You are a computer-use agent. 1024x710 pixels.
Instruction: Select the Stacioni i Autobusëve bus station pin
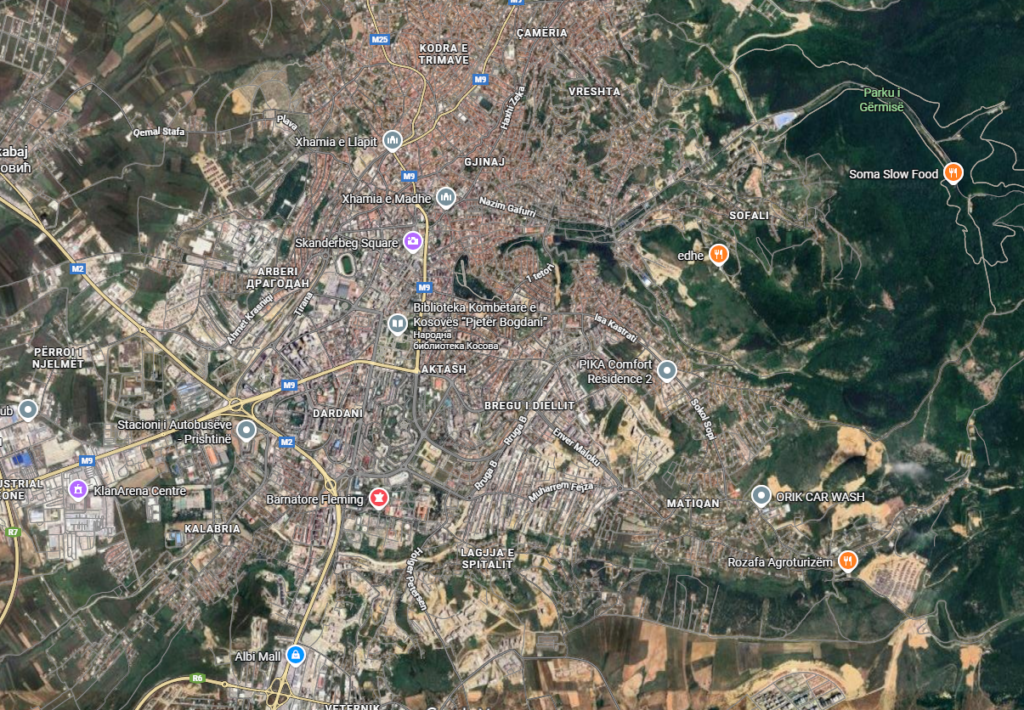246,430
